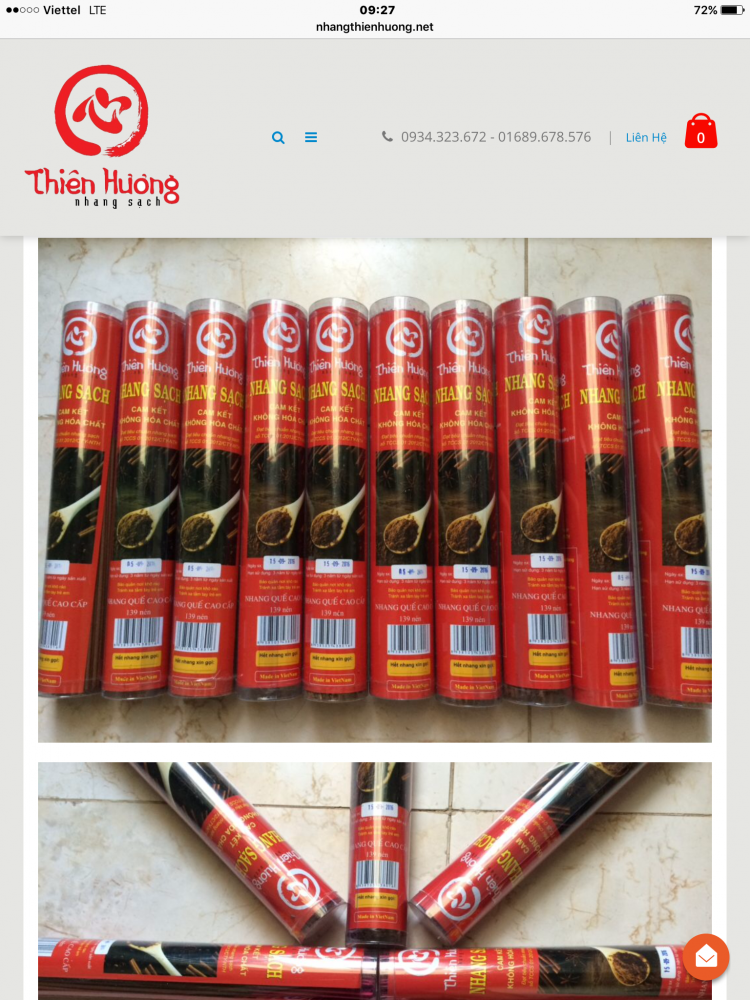Open the orange floating message button
The height and width of the screenshot is (1000, 750).
point(706,956)
